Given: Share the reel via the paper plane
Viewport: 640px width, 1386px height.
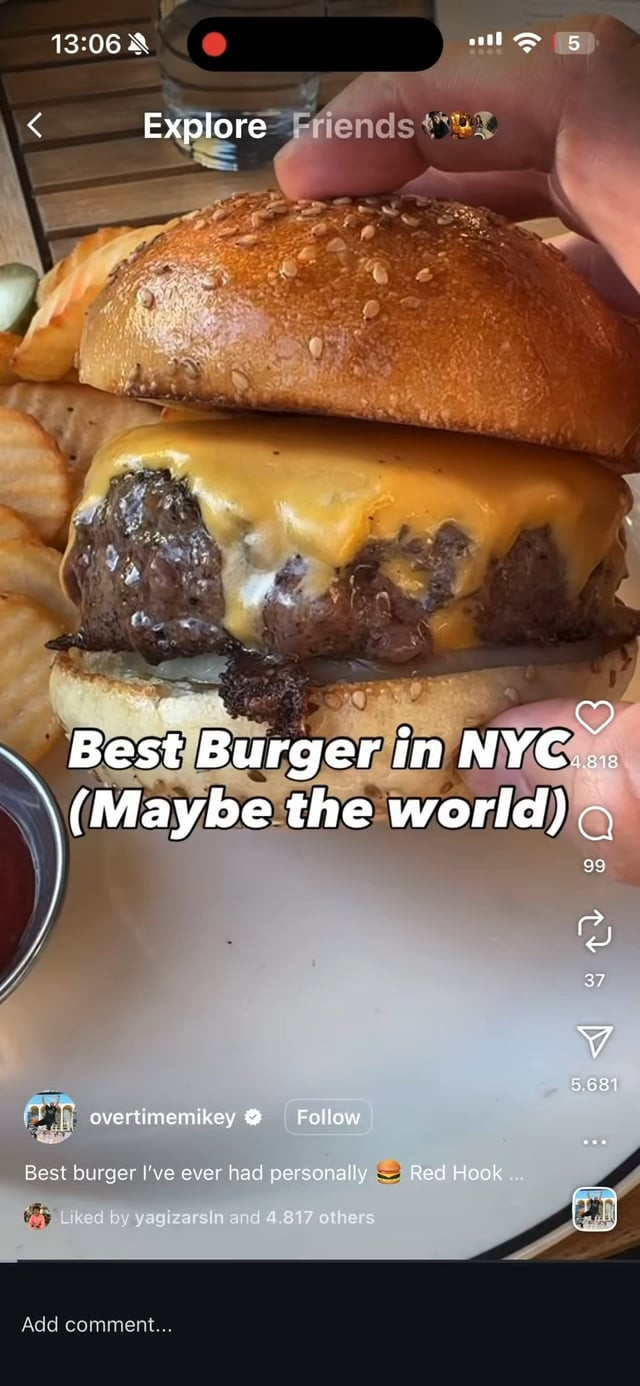Looking at the screenshot, I should coord(594,1041).
